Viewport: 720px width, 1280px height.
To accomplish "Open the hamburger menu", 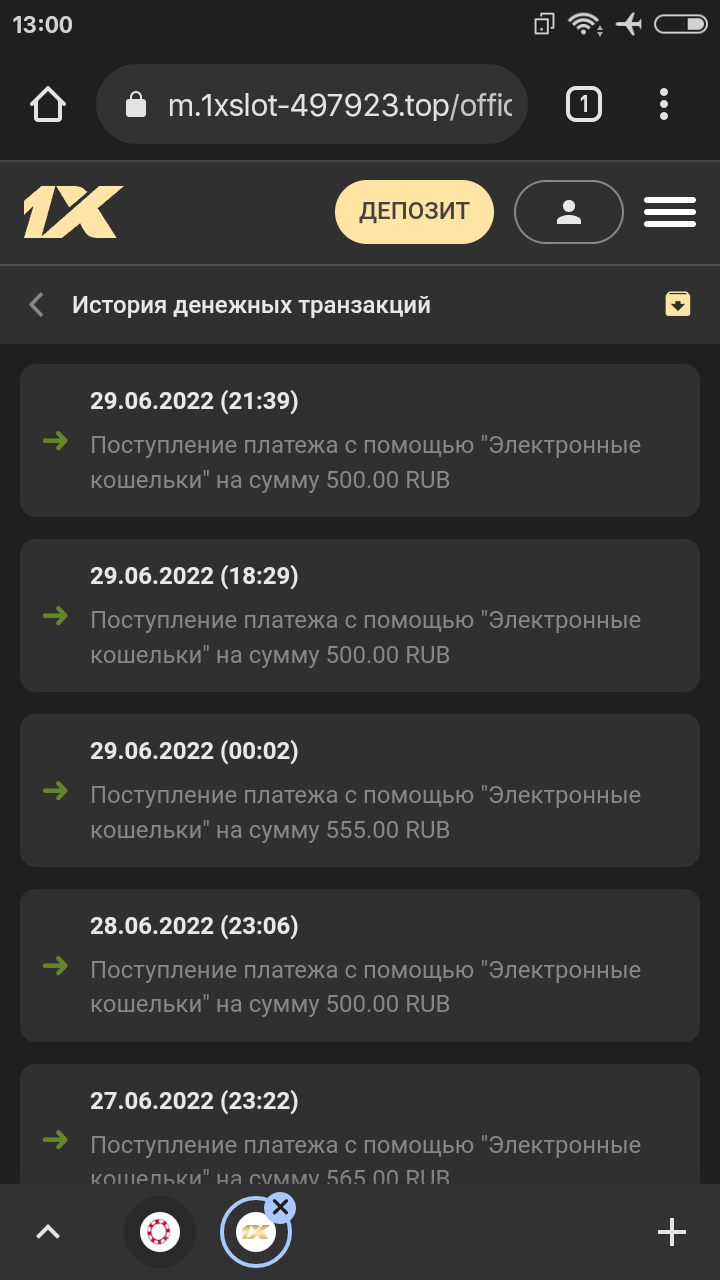I will coord(670,212).
